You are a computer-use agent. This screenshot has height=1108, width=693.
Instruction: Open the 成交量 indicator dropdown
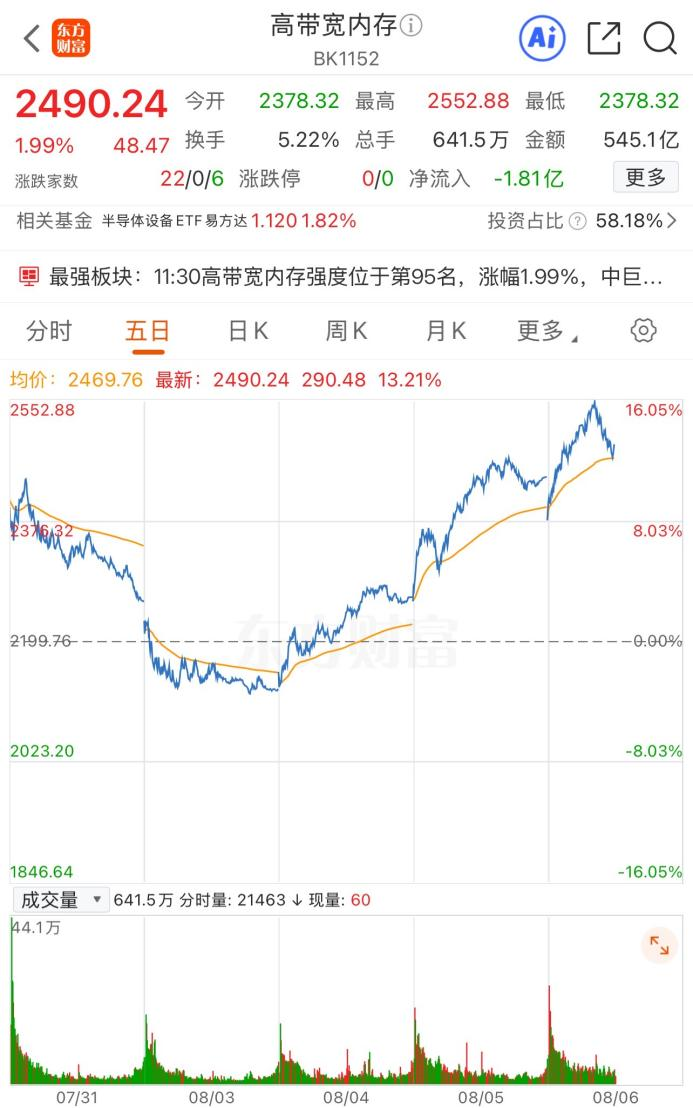(x=61, y=900)
